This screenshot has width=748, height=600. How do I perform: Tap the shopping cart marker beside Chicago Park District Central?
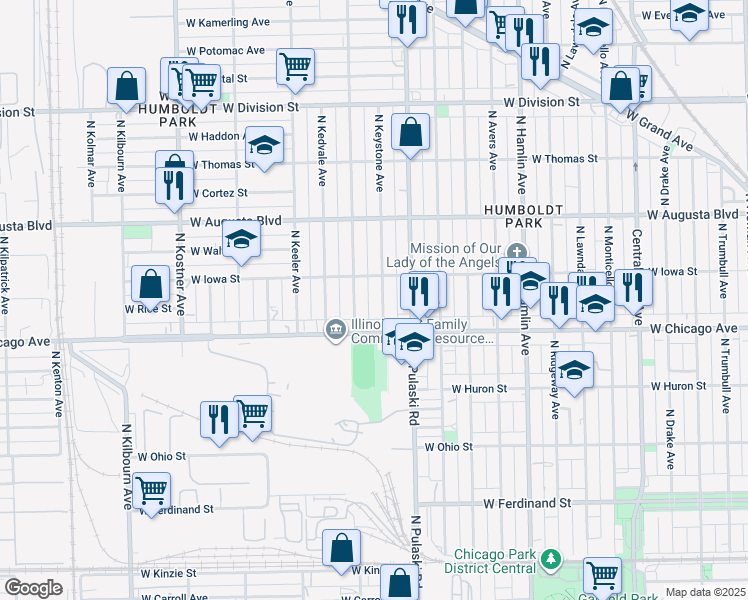point(602,575)
